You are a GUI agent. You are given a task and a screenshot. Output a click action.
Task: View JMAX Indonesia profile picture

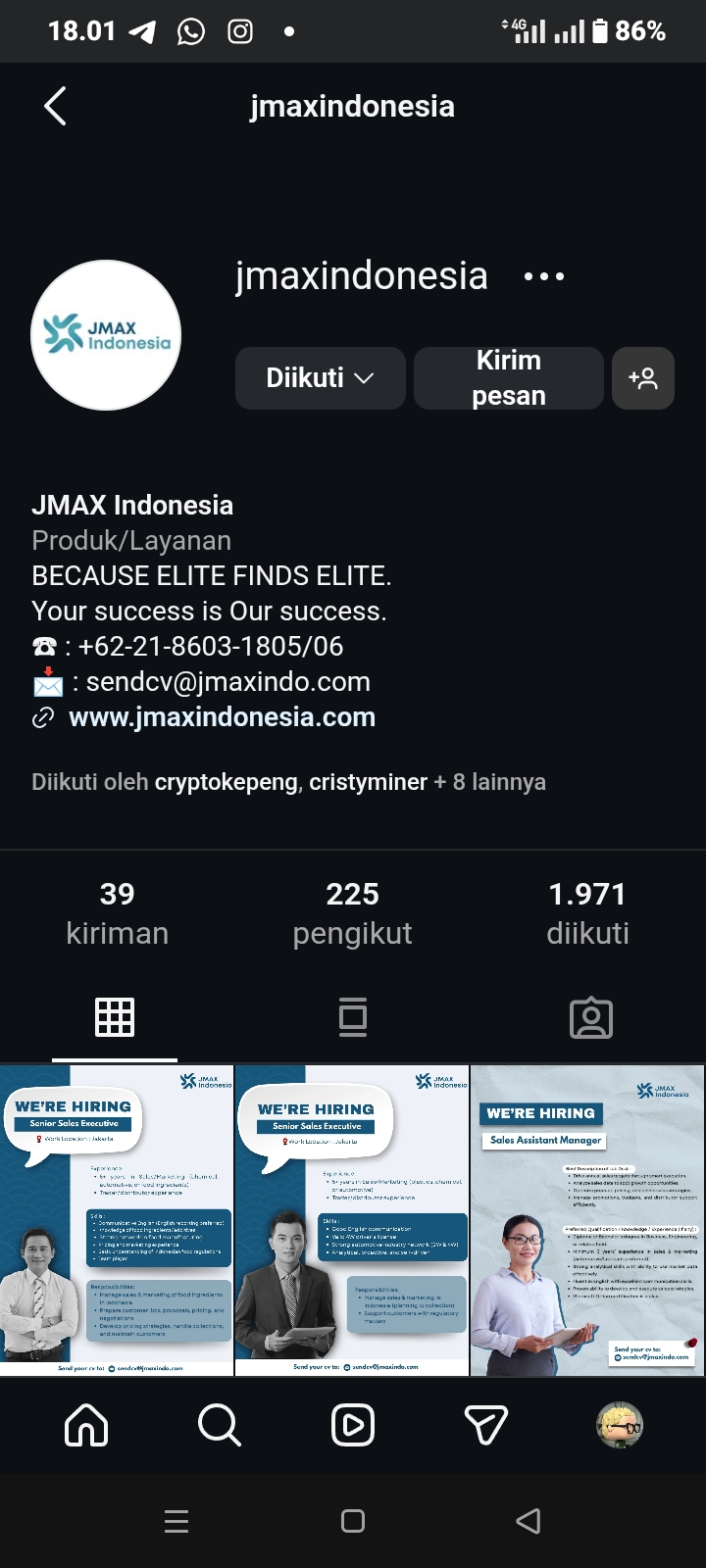pos(106,335)
